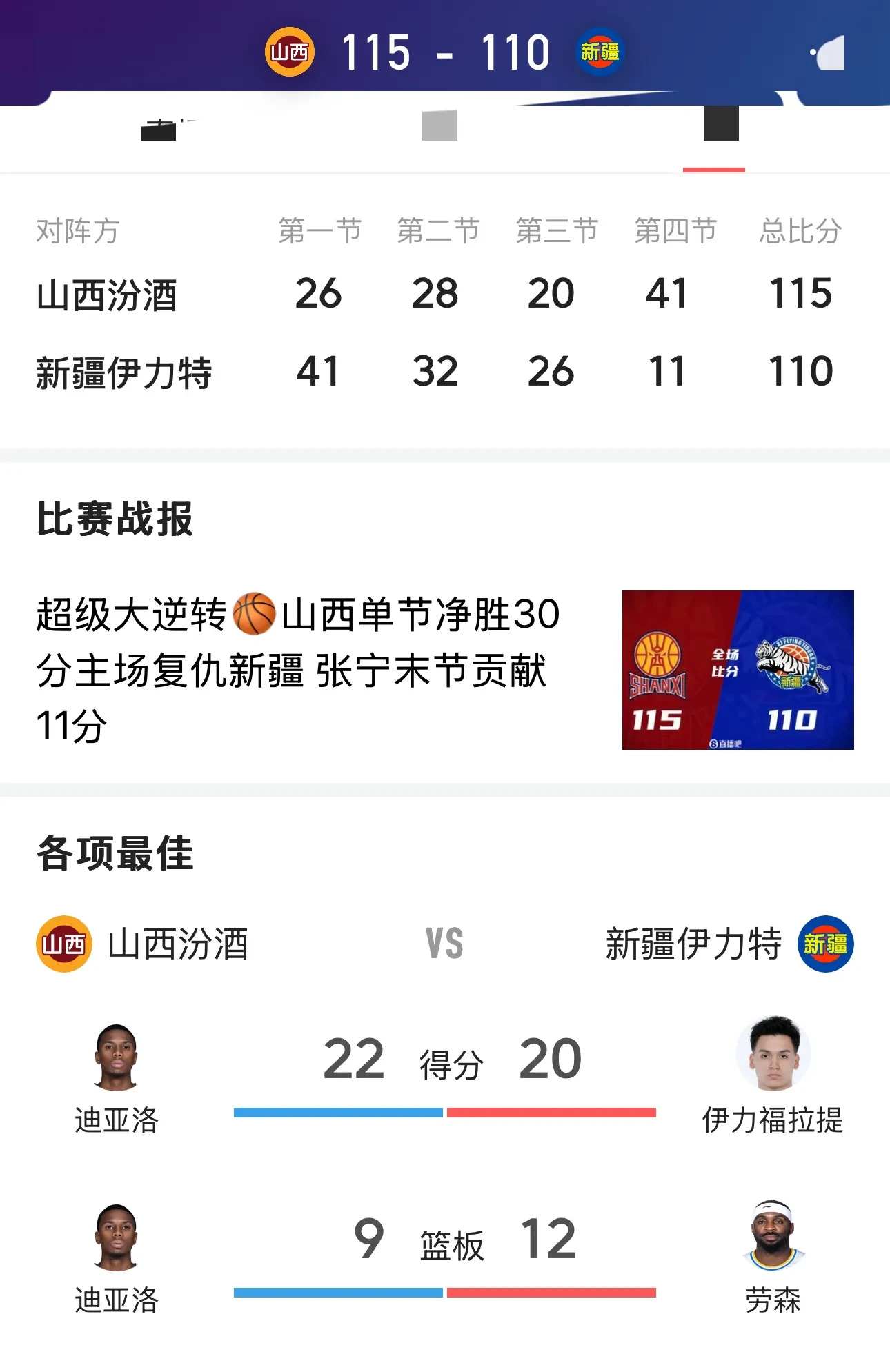Open the 新疆伊力特 team page under 各项最佳
Viewport: 890px width, 1372px height.
click(729, 944)
